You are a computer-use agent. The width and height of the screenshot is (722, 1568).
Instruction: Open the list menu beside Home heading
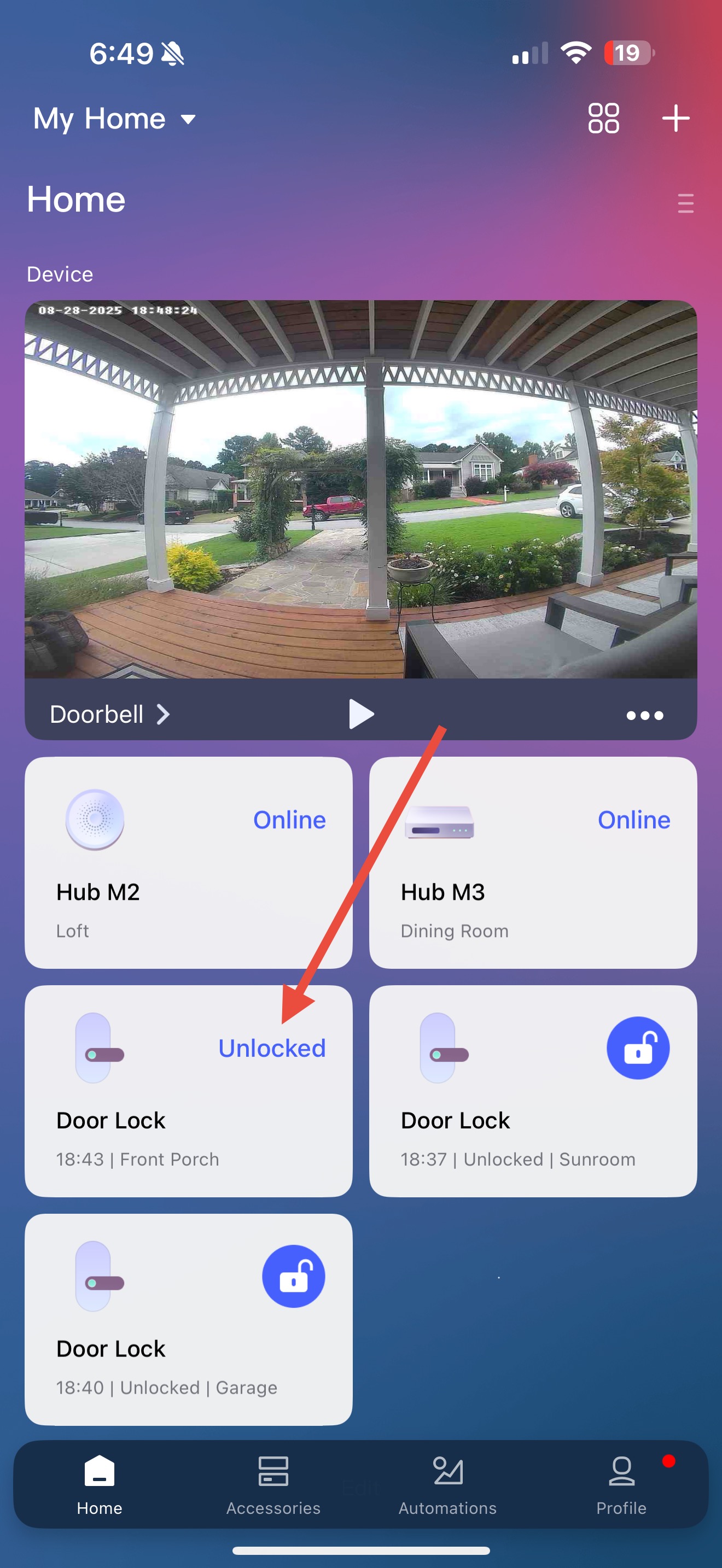point(685,203)
